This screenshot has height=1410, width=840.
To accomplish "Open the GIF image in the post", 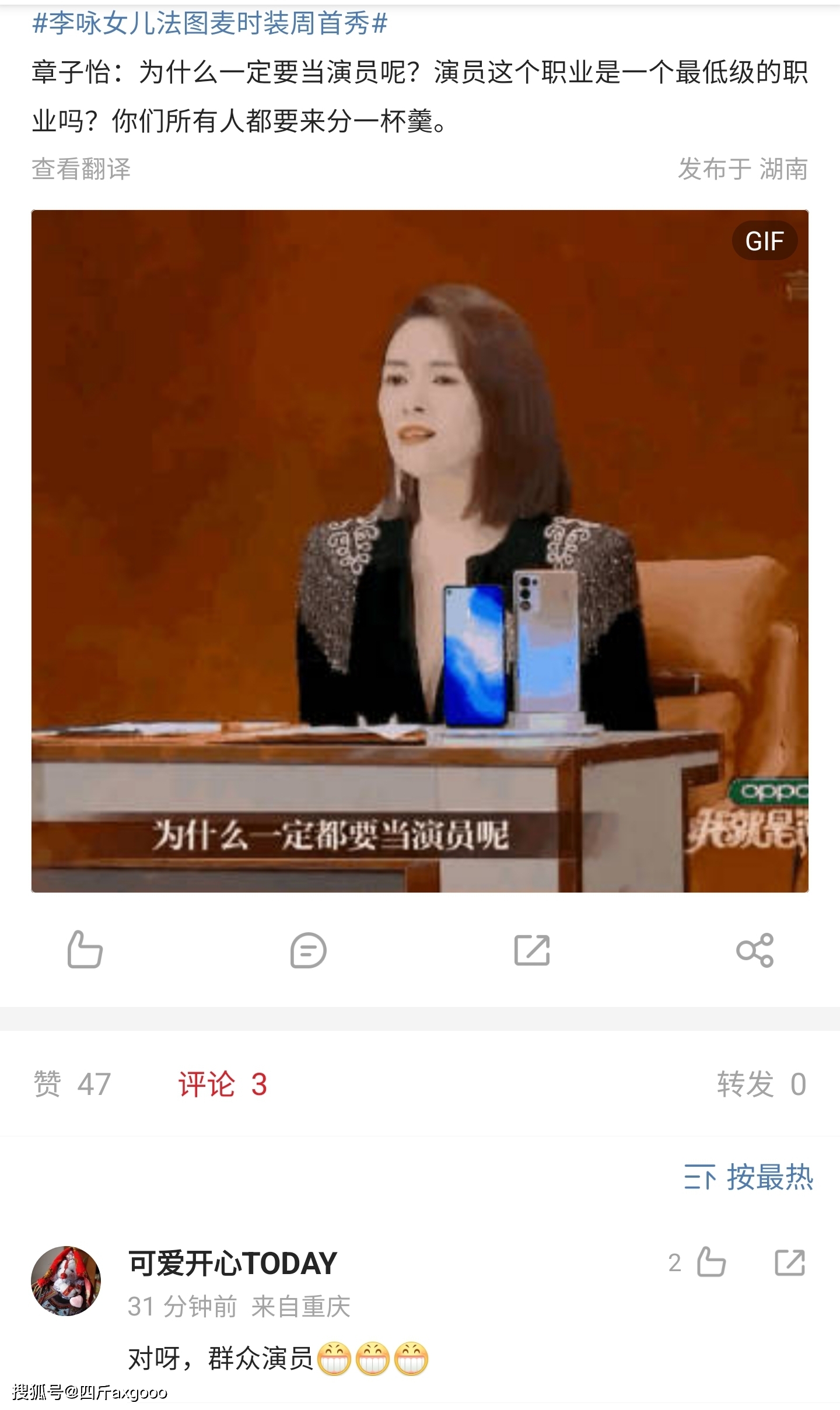I will pyautogui.click(x=419, y=551).
